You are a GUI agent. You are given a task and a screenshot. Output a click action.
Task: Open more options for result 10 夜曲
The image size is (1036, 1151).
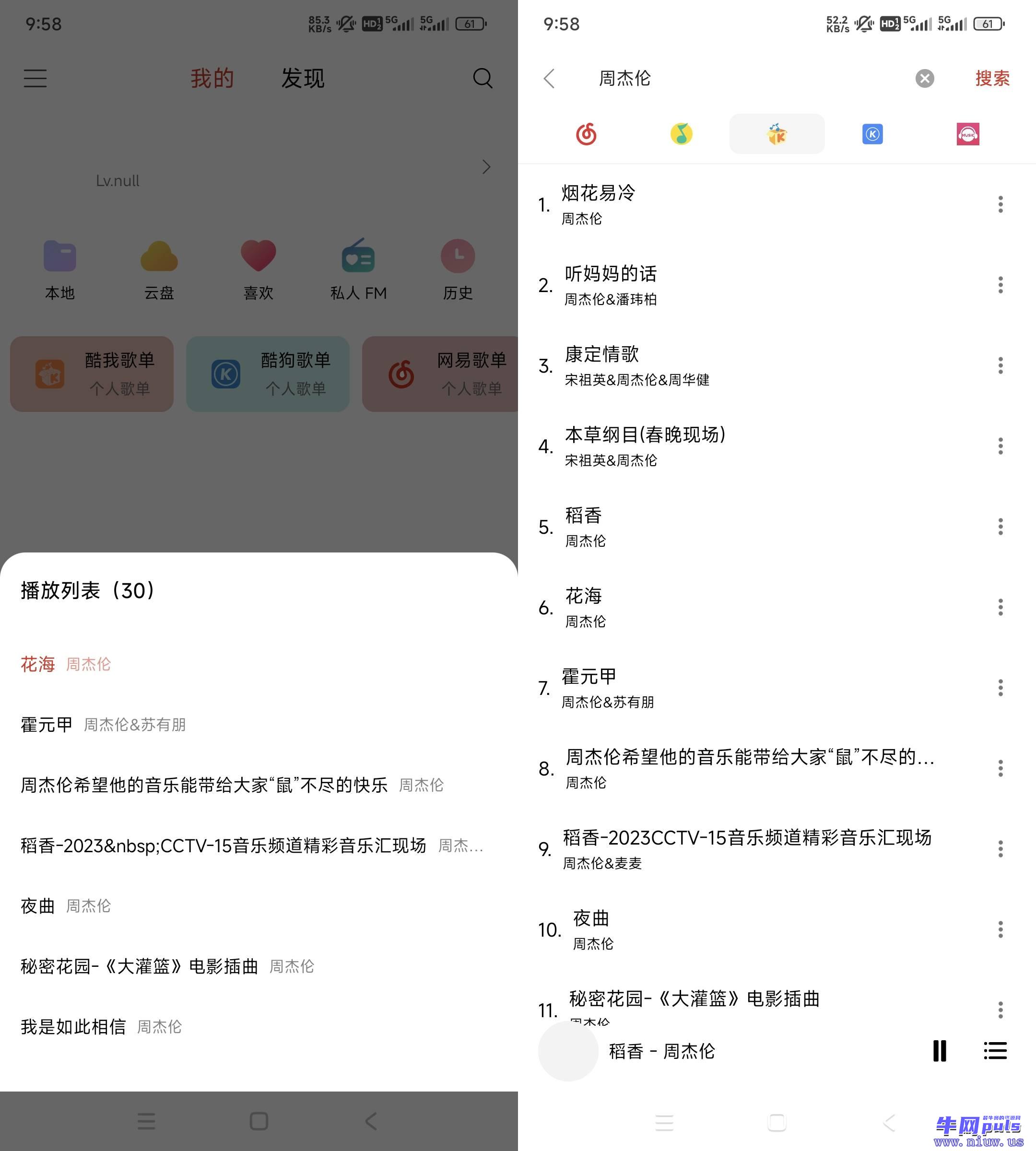(x=1000, y=929)
